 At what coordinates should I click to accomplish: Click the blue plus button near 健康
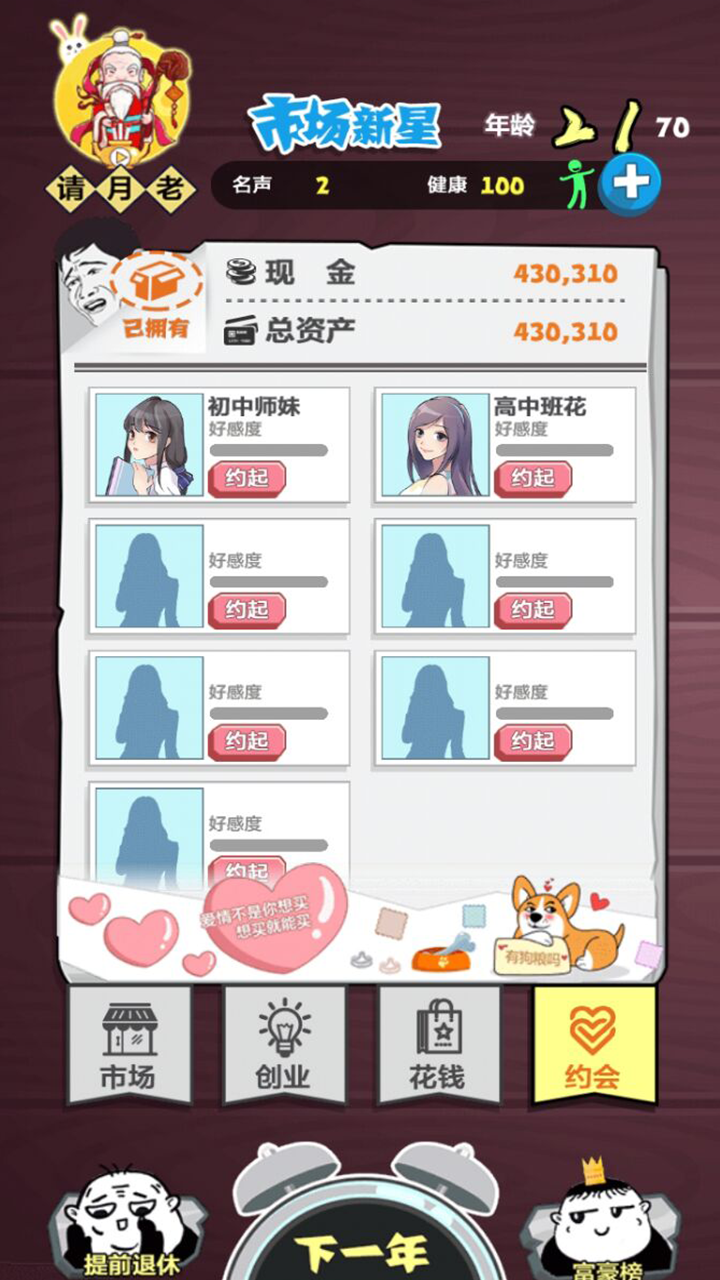tap(632, 182)
